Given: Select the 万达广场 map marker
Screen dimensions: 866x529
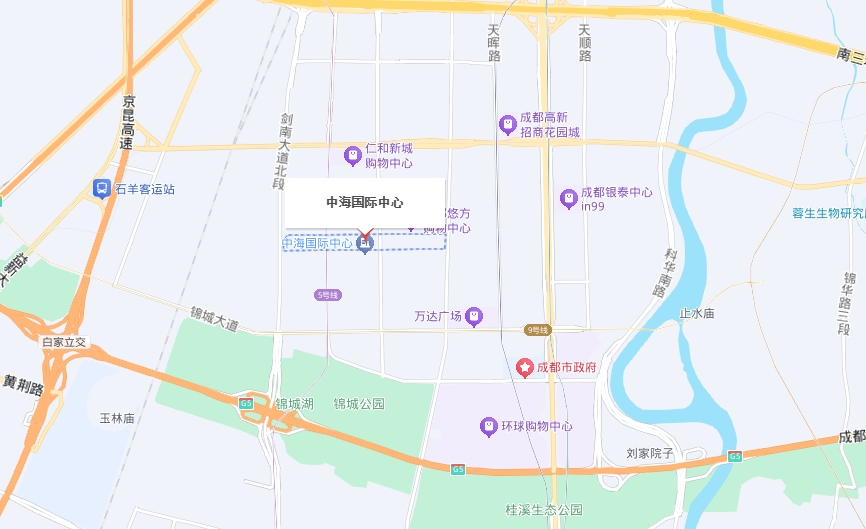Looking at the screenshot, I should coord(474,317).
